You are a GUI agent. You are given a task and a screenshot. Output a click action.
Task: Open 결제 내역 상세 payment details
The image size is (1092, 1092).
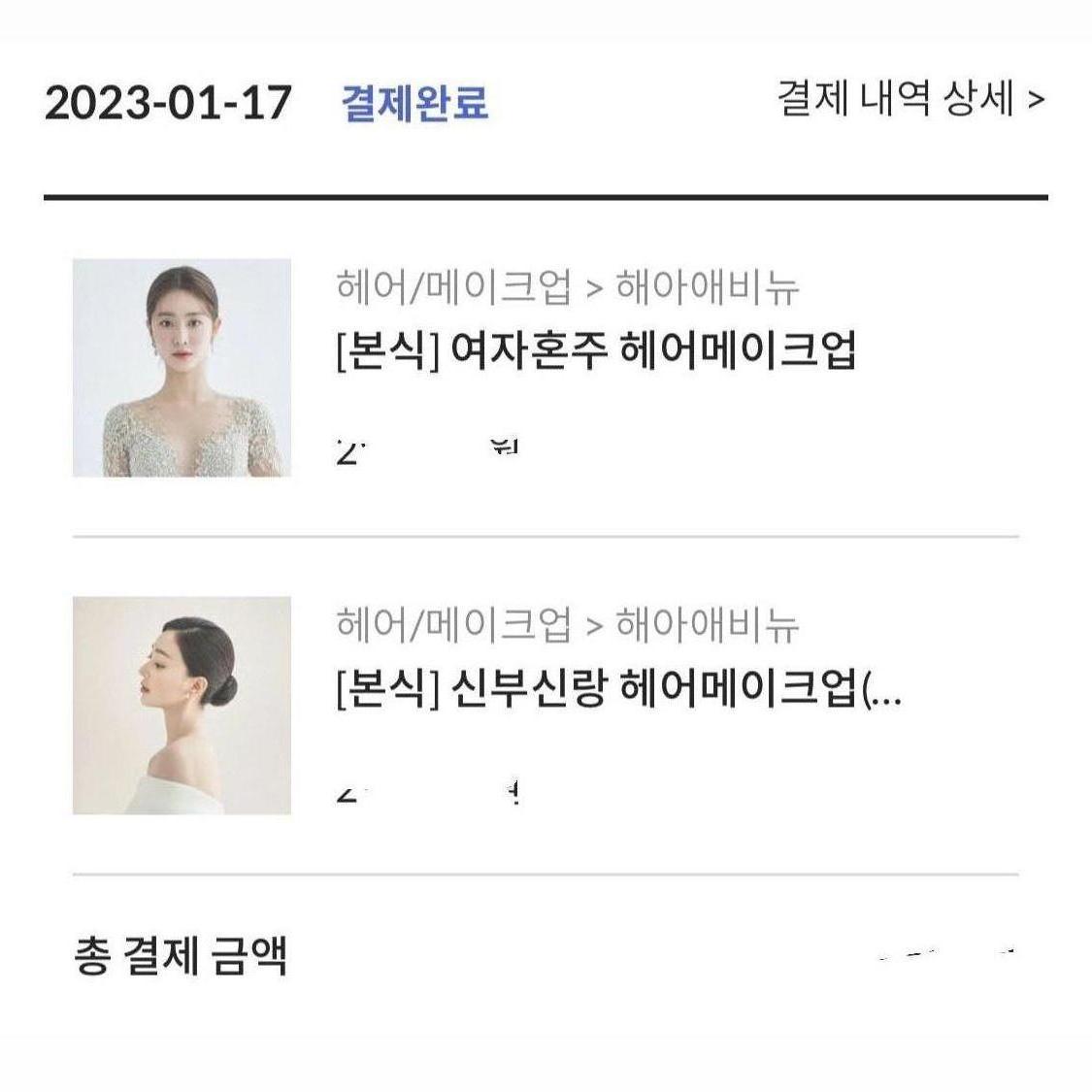pos(910,99)
